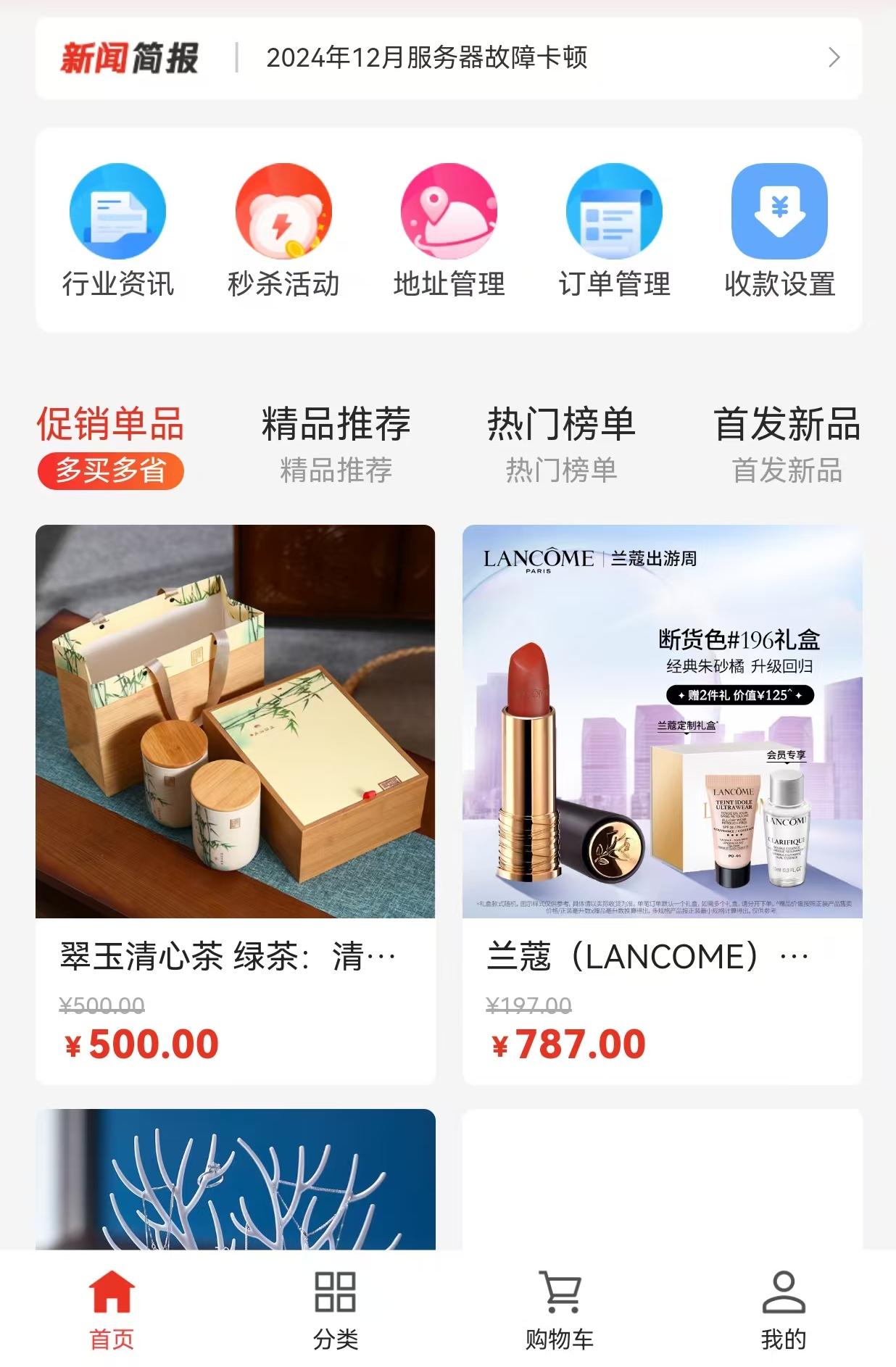Open the blue jewelry stand product card
The height and width of the screenshot is (1367, 896).
coord(235,1180)
